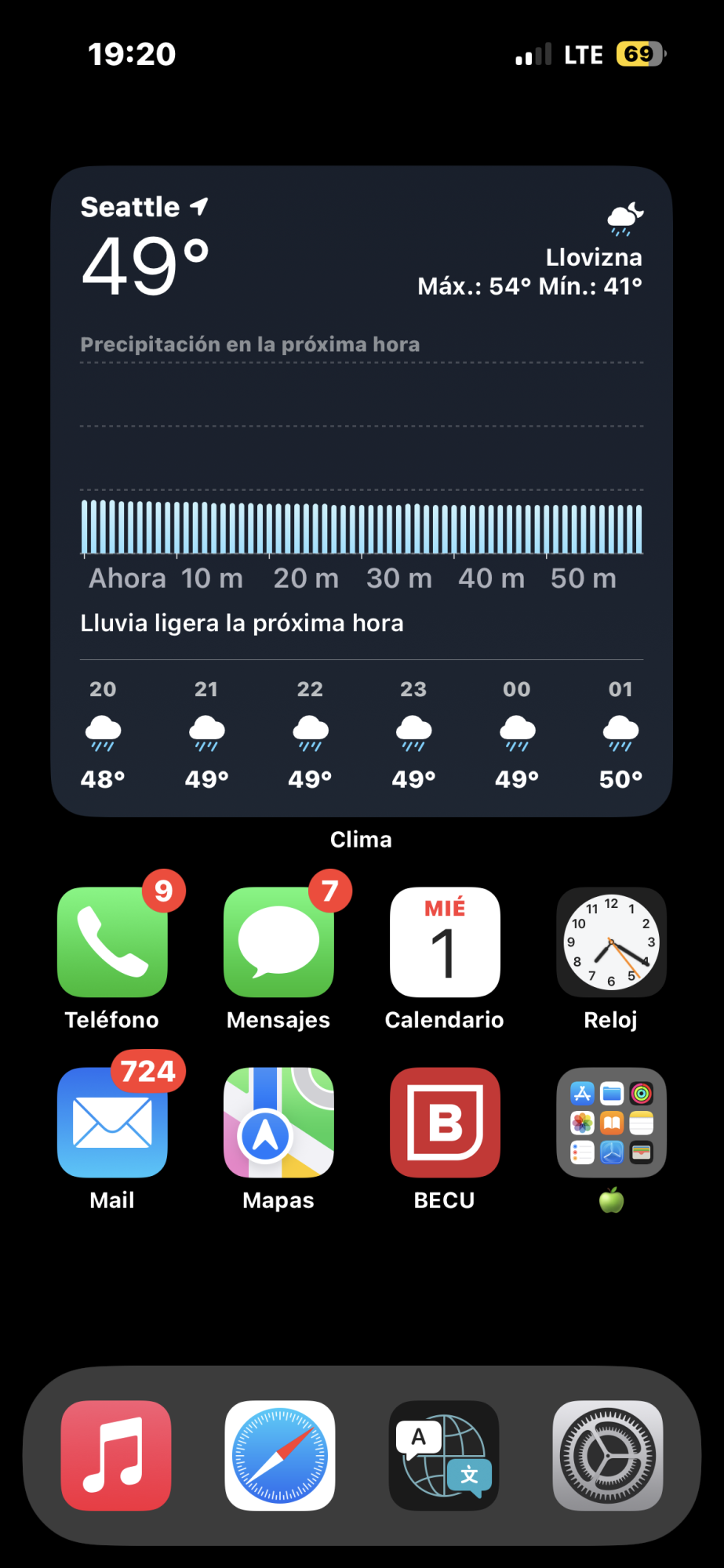Image resolution: width=724 pixels, height=1568 pixels.
Task: Open the BECU banking app
Action: [x=445, y=1123]
